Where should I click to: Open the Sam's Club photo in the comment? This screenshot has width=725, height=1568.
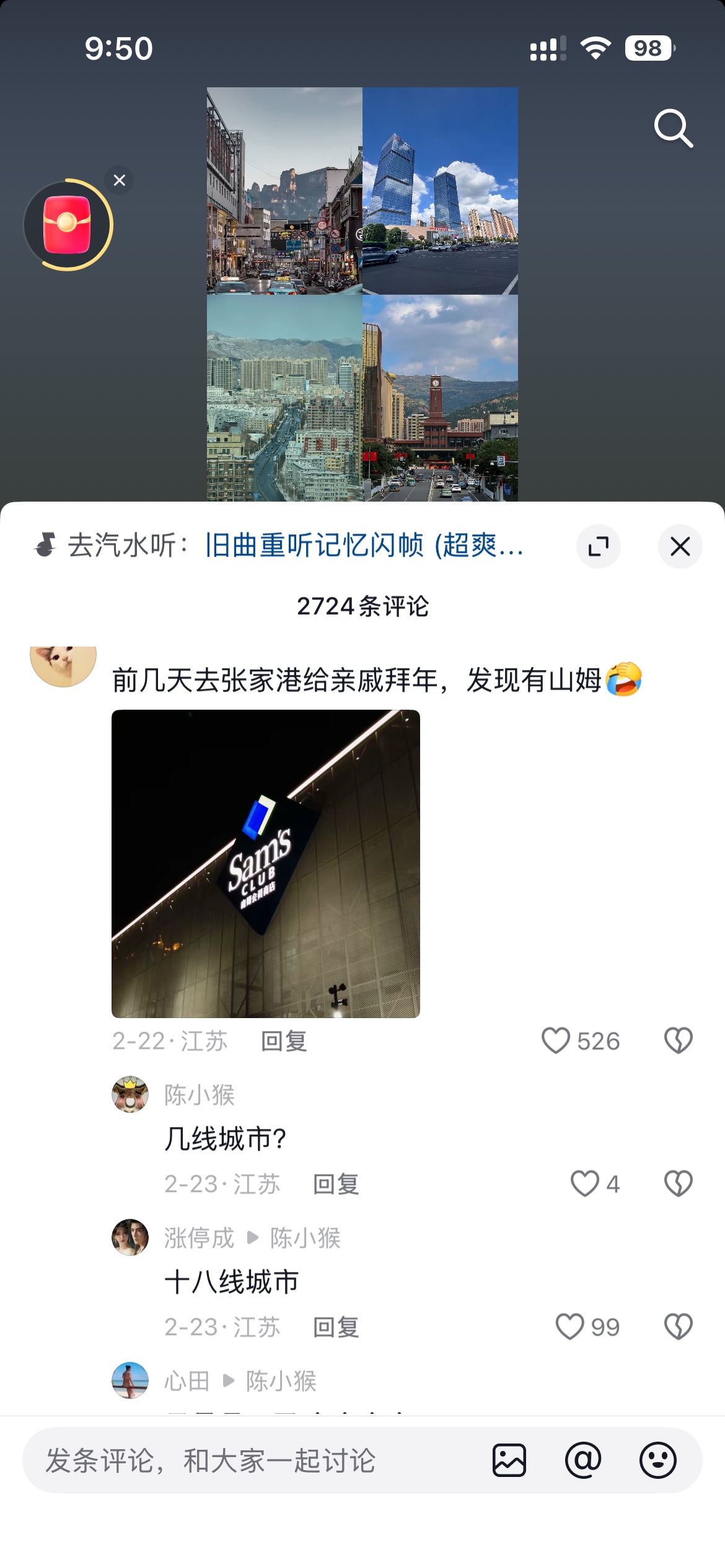265,863
